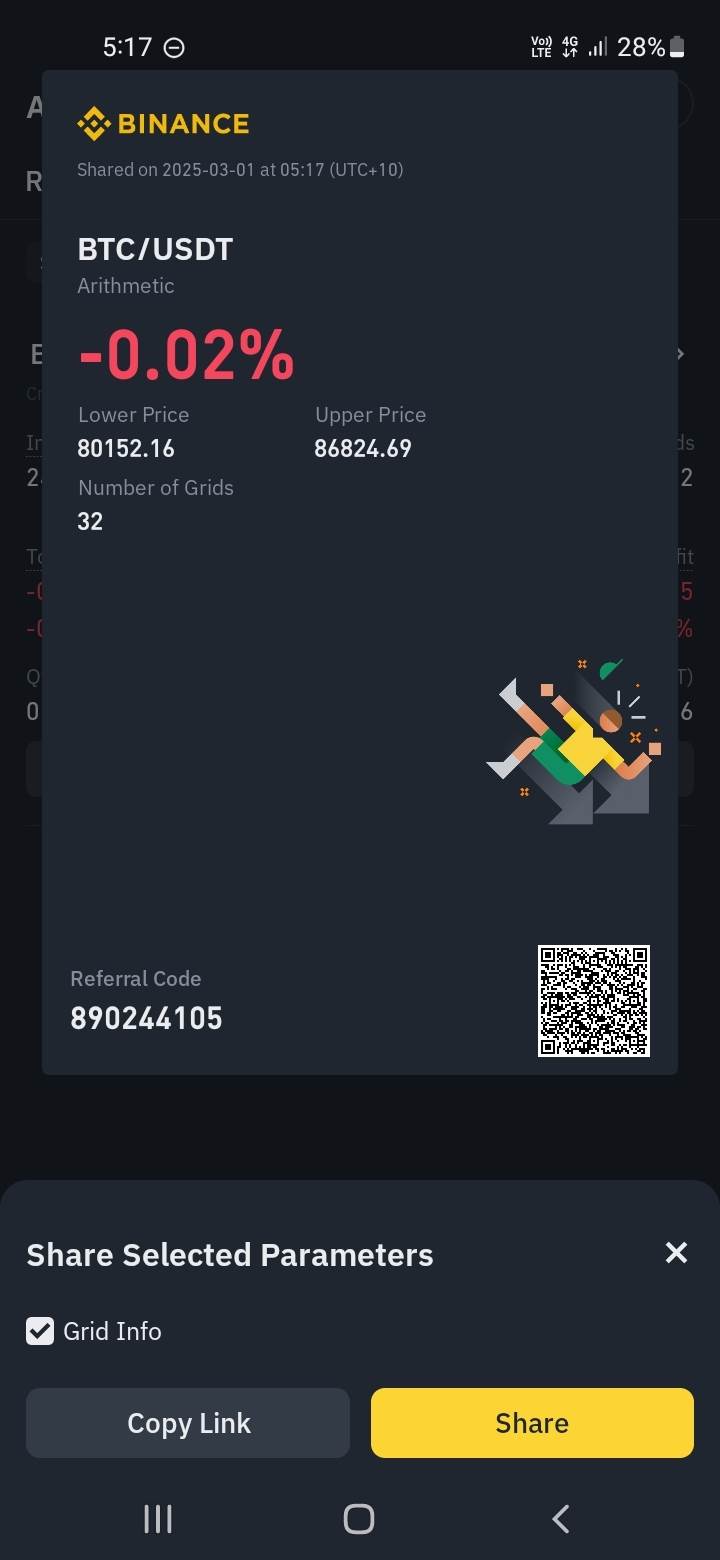Uncheck the Grid Info checkbox
The image size is (720, 1560).
point(40,1331)
